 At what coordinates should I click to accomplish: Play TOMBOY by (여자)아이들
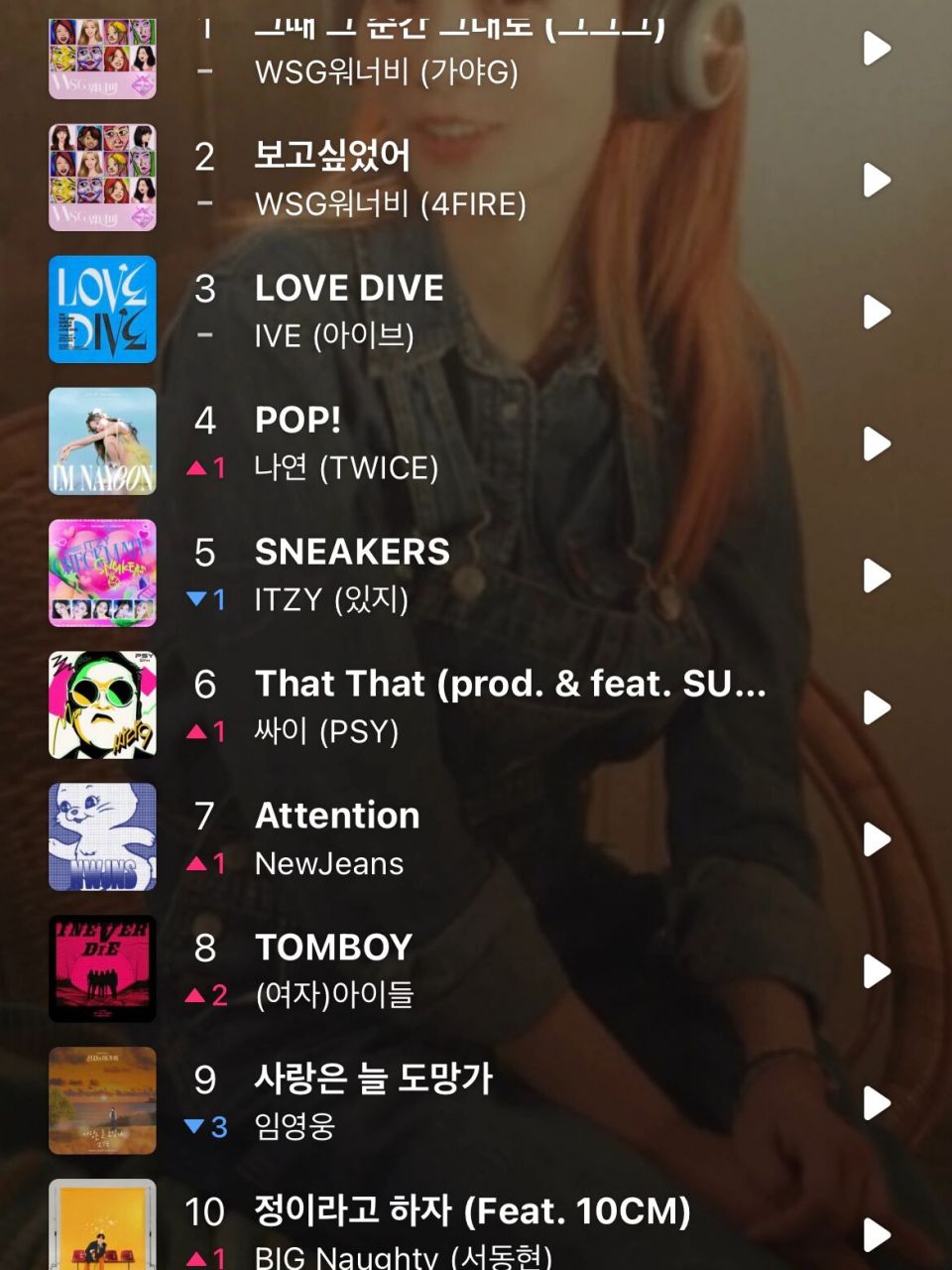click(877, 971)
